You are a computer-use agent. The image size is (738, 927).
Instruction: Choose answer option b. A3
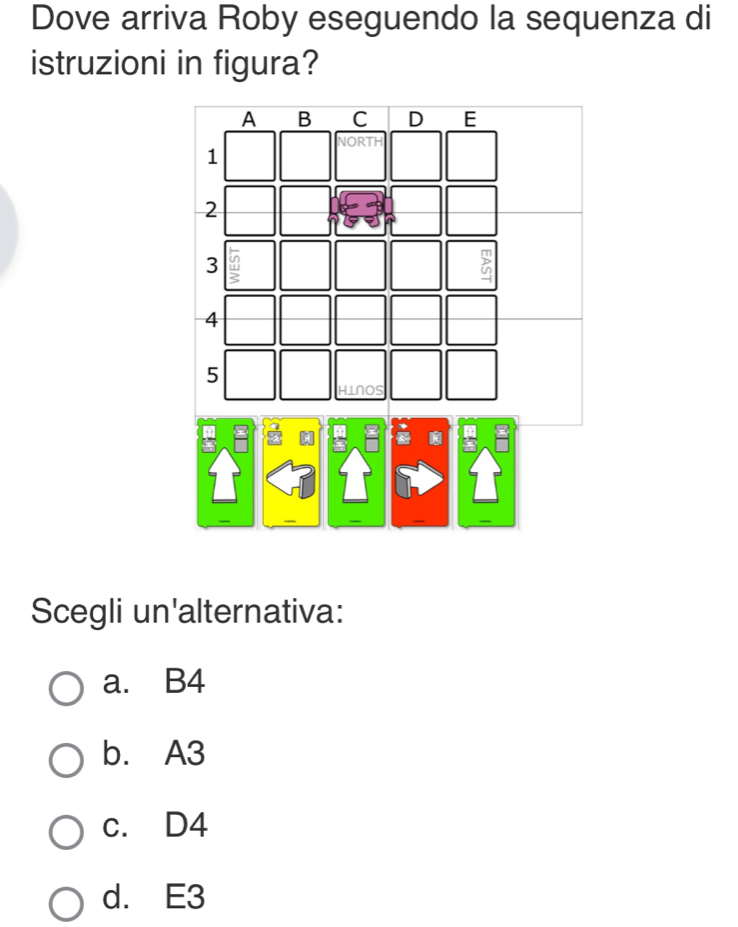pyautogui.click(x=67, y=758)
